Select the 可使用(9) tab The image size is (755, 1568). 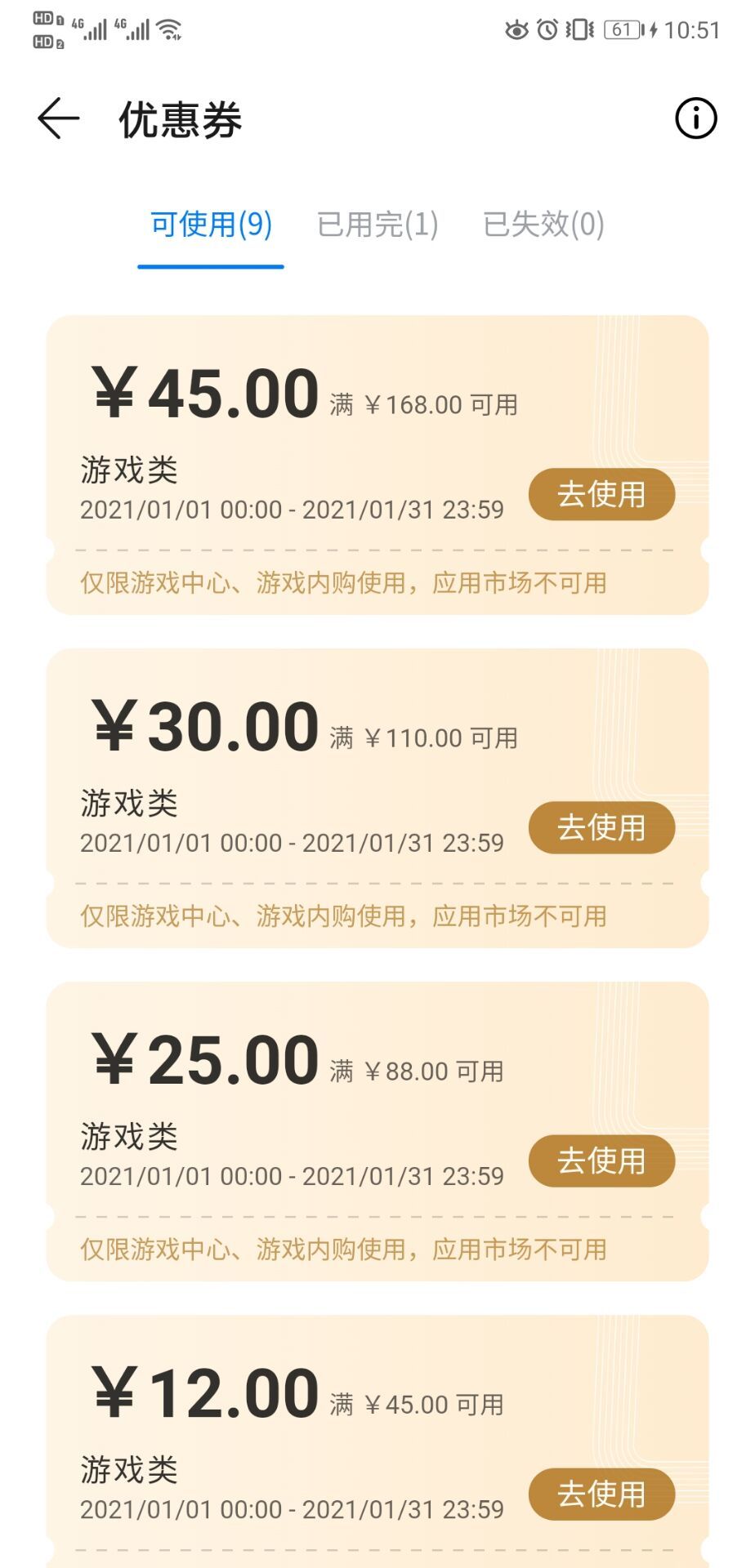(209, 224)
